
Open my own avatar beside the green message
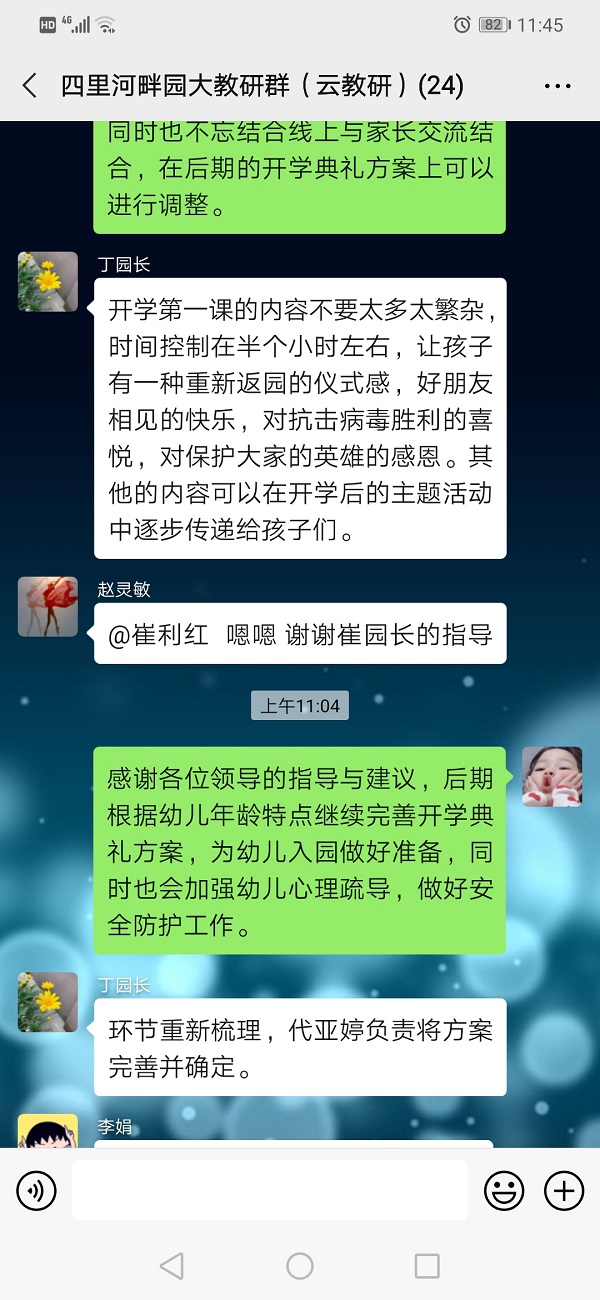point(552,777)
